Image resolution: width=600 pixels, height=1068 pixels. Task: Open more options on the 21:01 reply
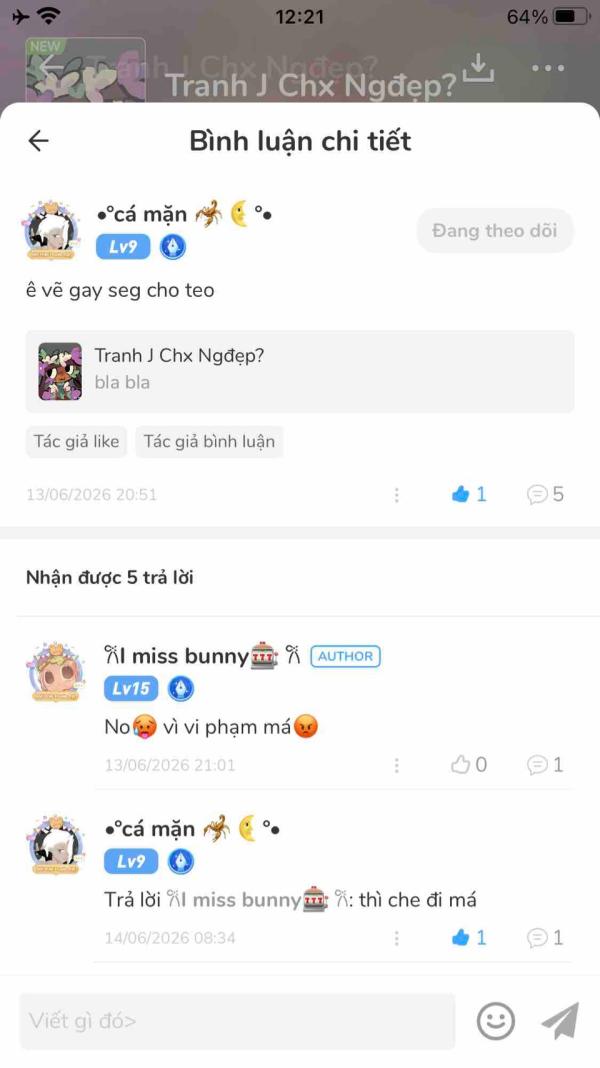pyautogui.click(x=396, y=765)
